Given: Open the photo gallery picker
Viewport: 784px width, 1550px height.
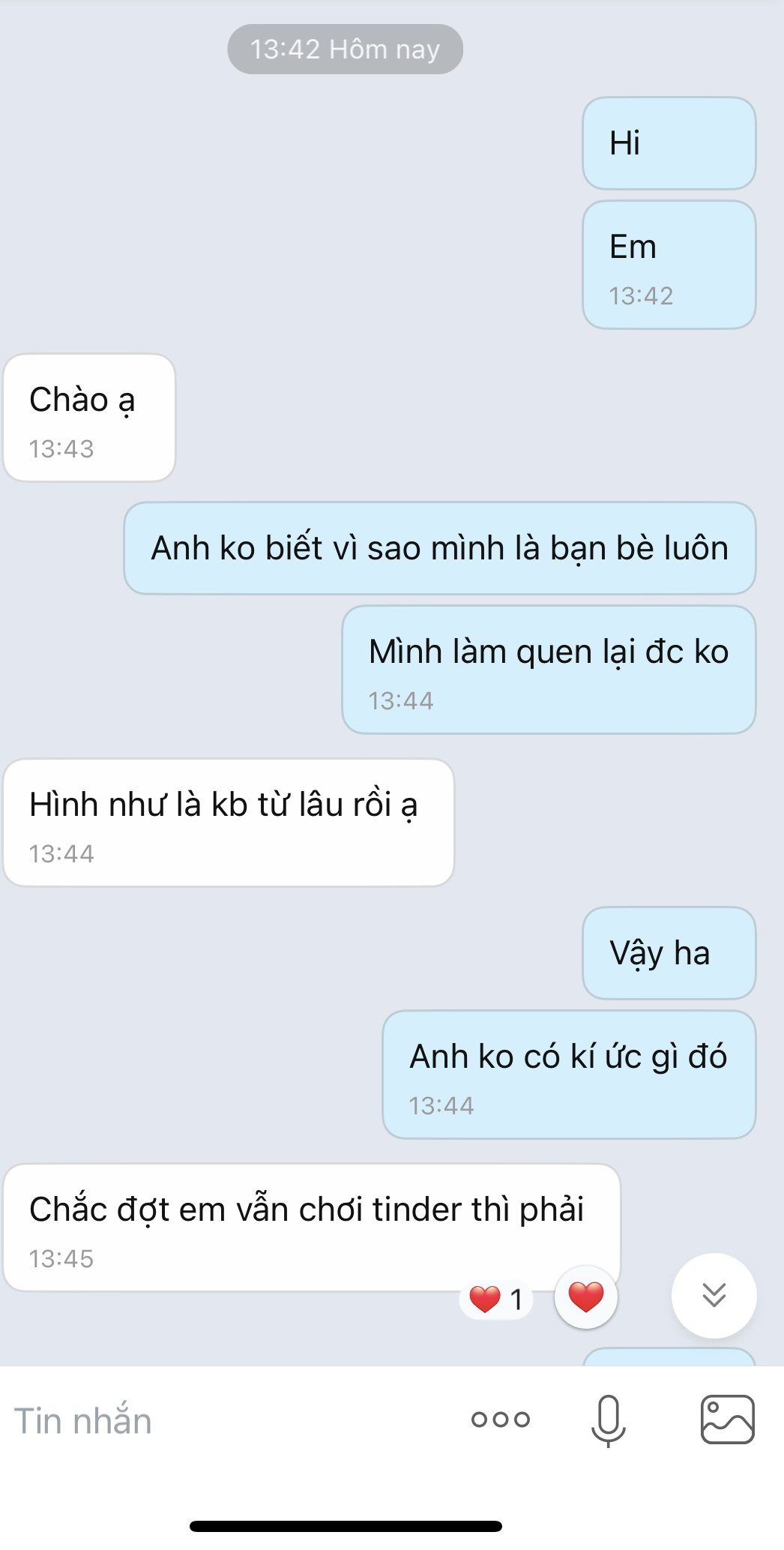Looking at the screenshot, I should pos(727,1420).
